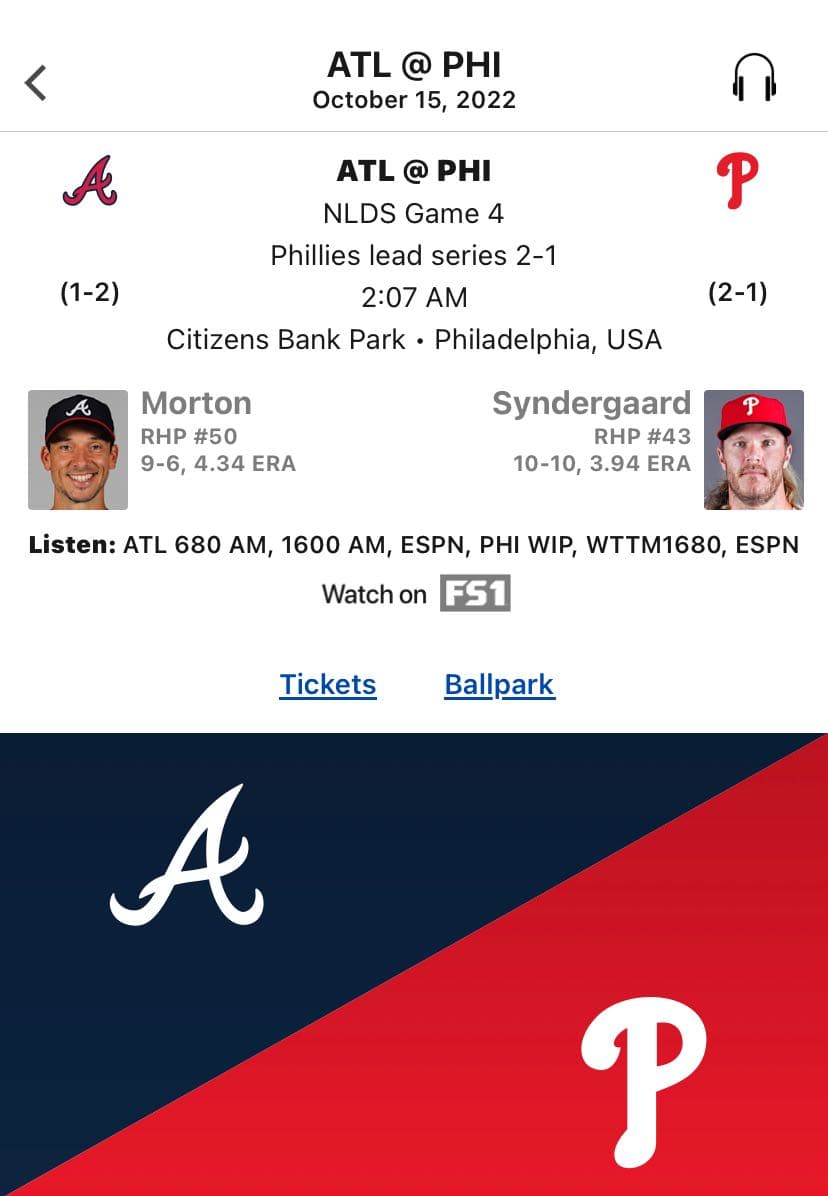Select Charlie Morton's headshot photo

(78, 449)
